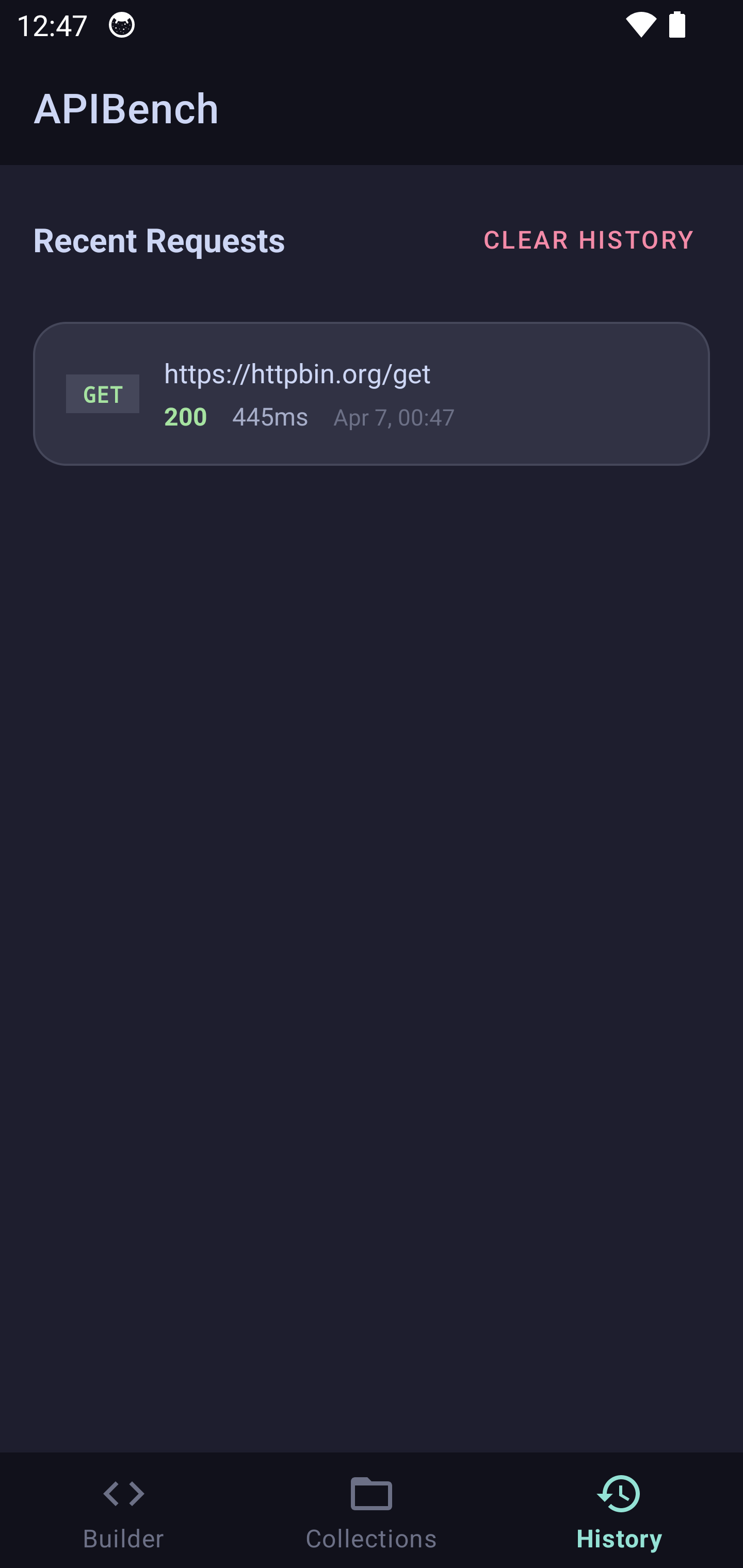Toggle to the History tab
Screen dimensions: 743x1568
pos(619,1516)
